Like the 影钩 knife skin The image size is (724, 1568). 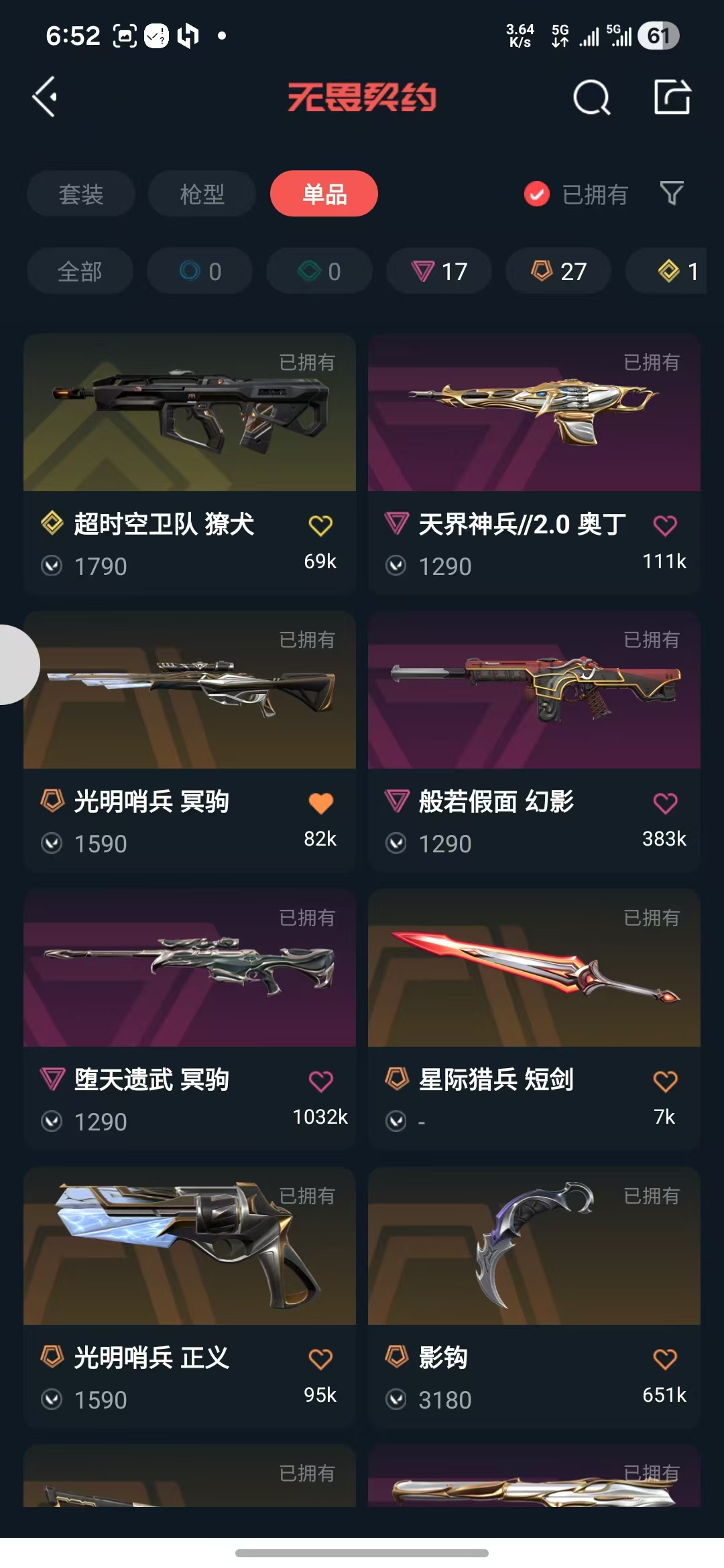point(664,1360)
